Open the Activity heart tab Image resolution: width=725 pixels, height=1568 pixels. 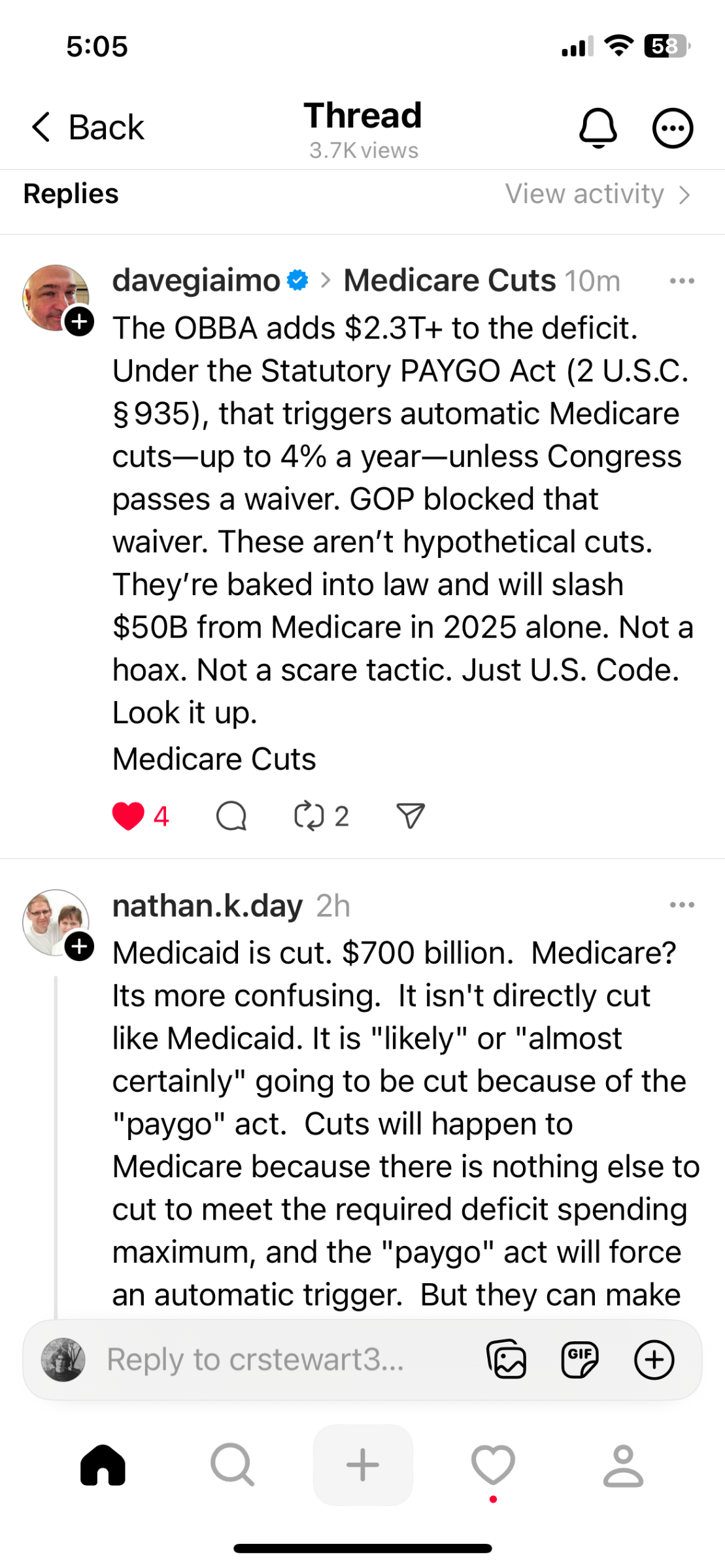tap(493, 1465)
